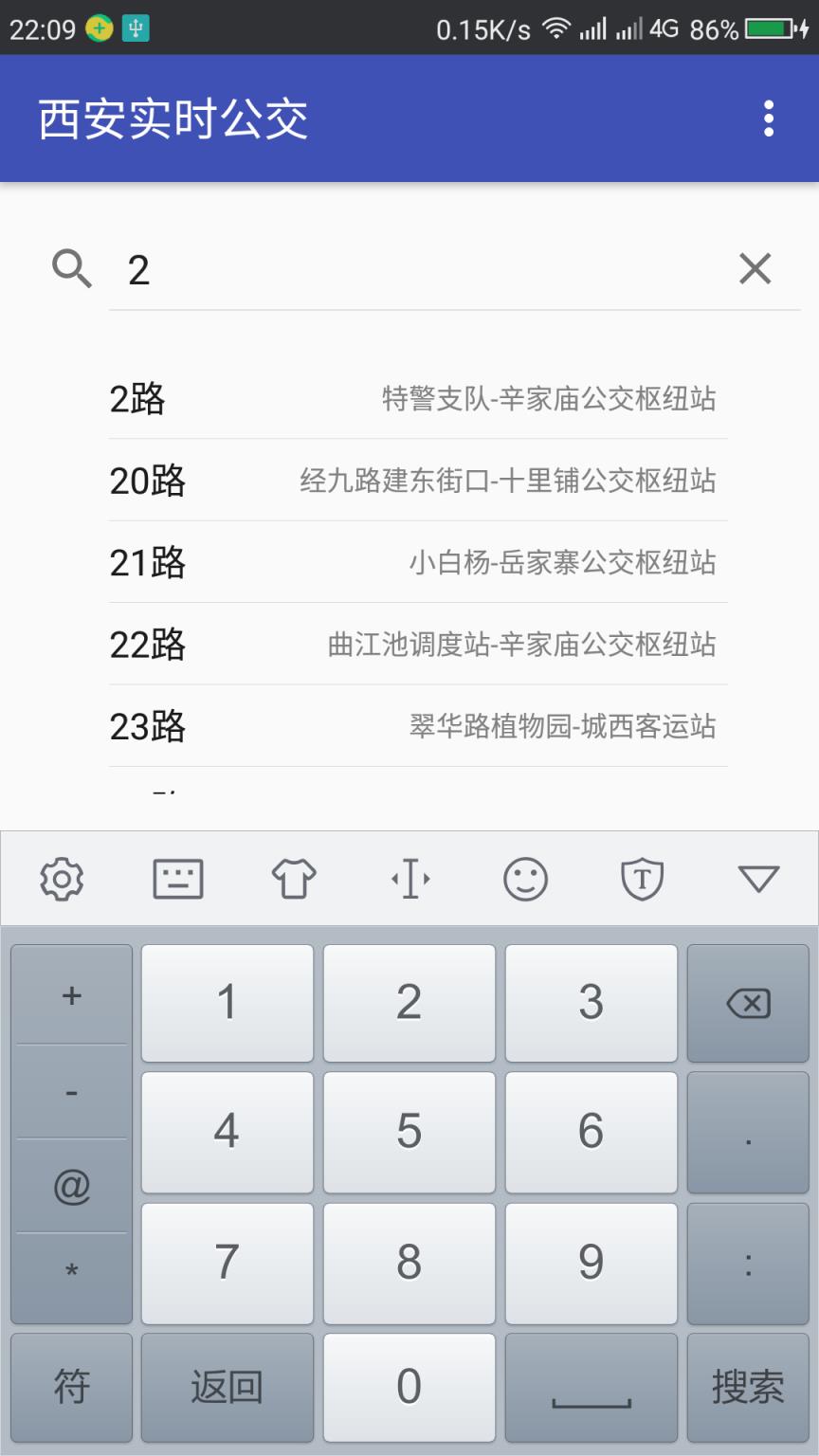Tap the number 5 key
Screen dimensions: 819x1456
(409, 1132)
